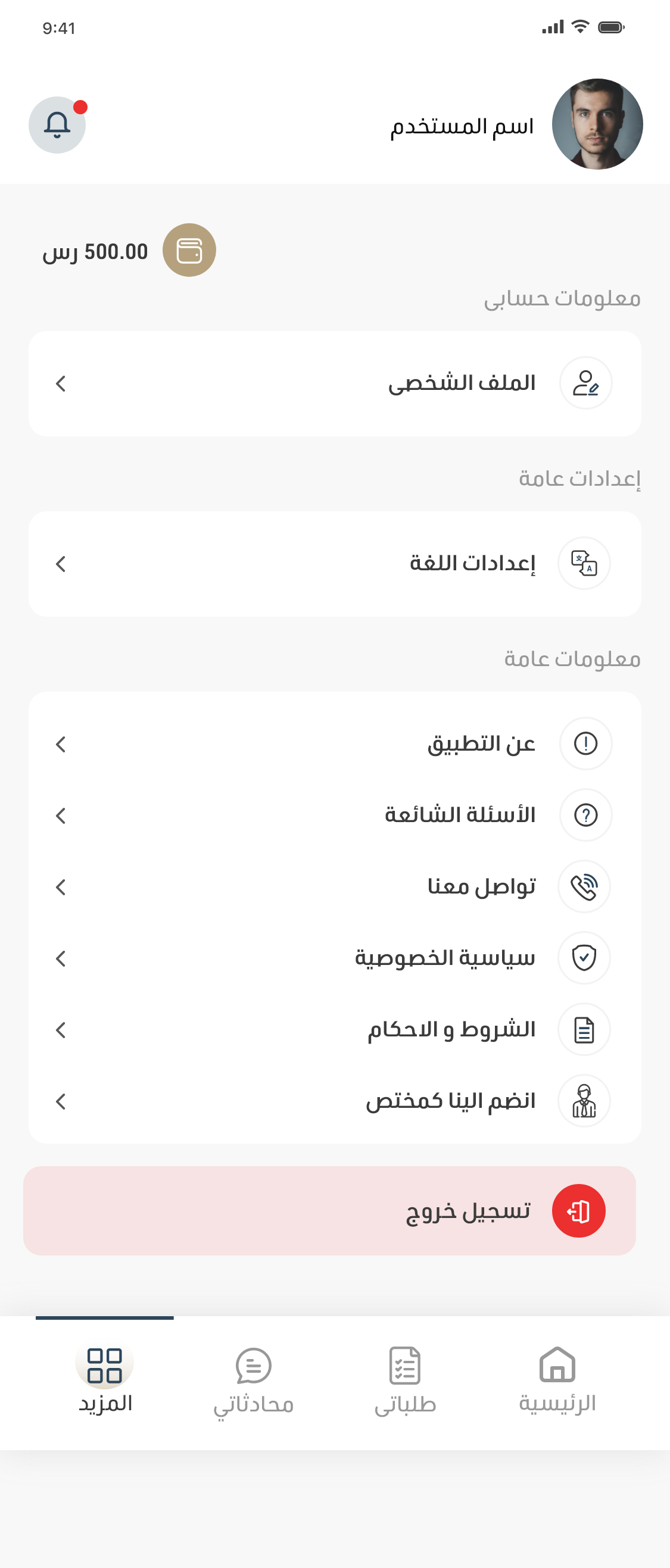
Task: Tap the user profile picture
Action: point(597,124)
